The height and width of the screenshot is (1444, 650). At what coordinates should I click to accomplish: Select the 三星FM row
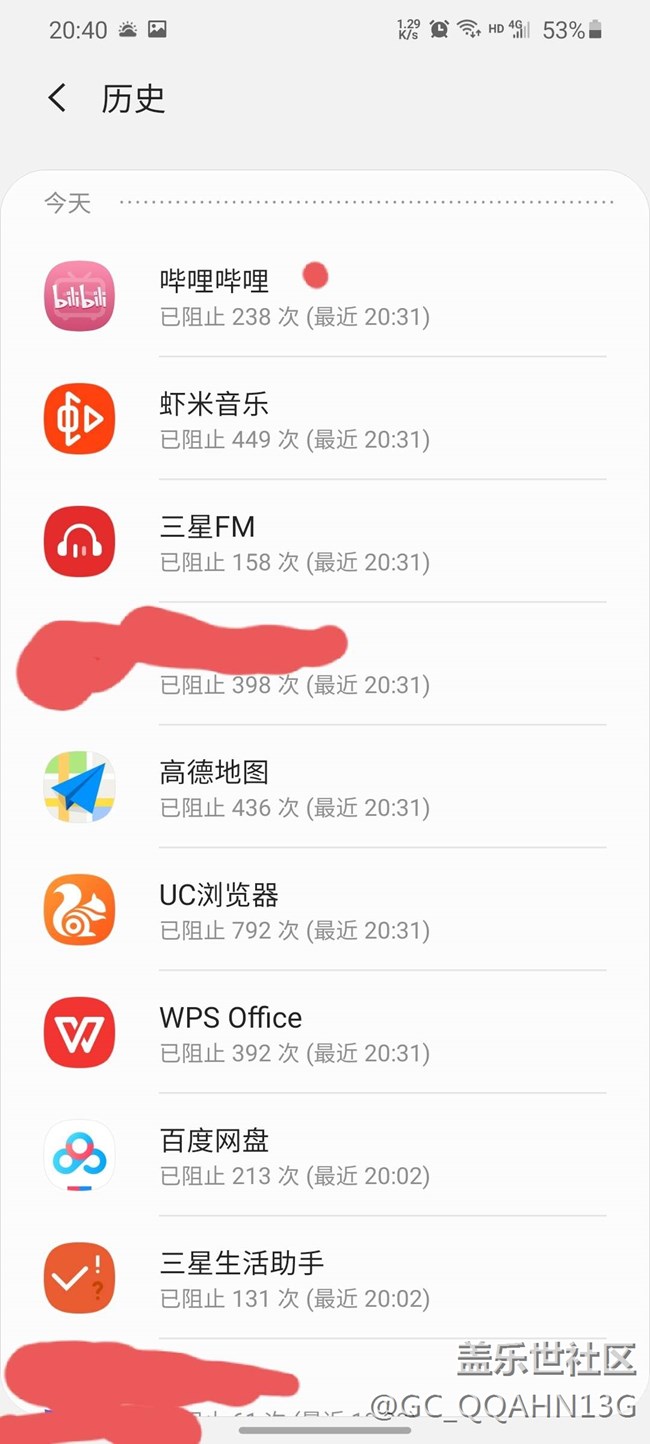(x=325, y=541)
